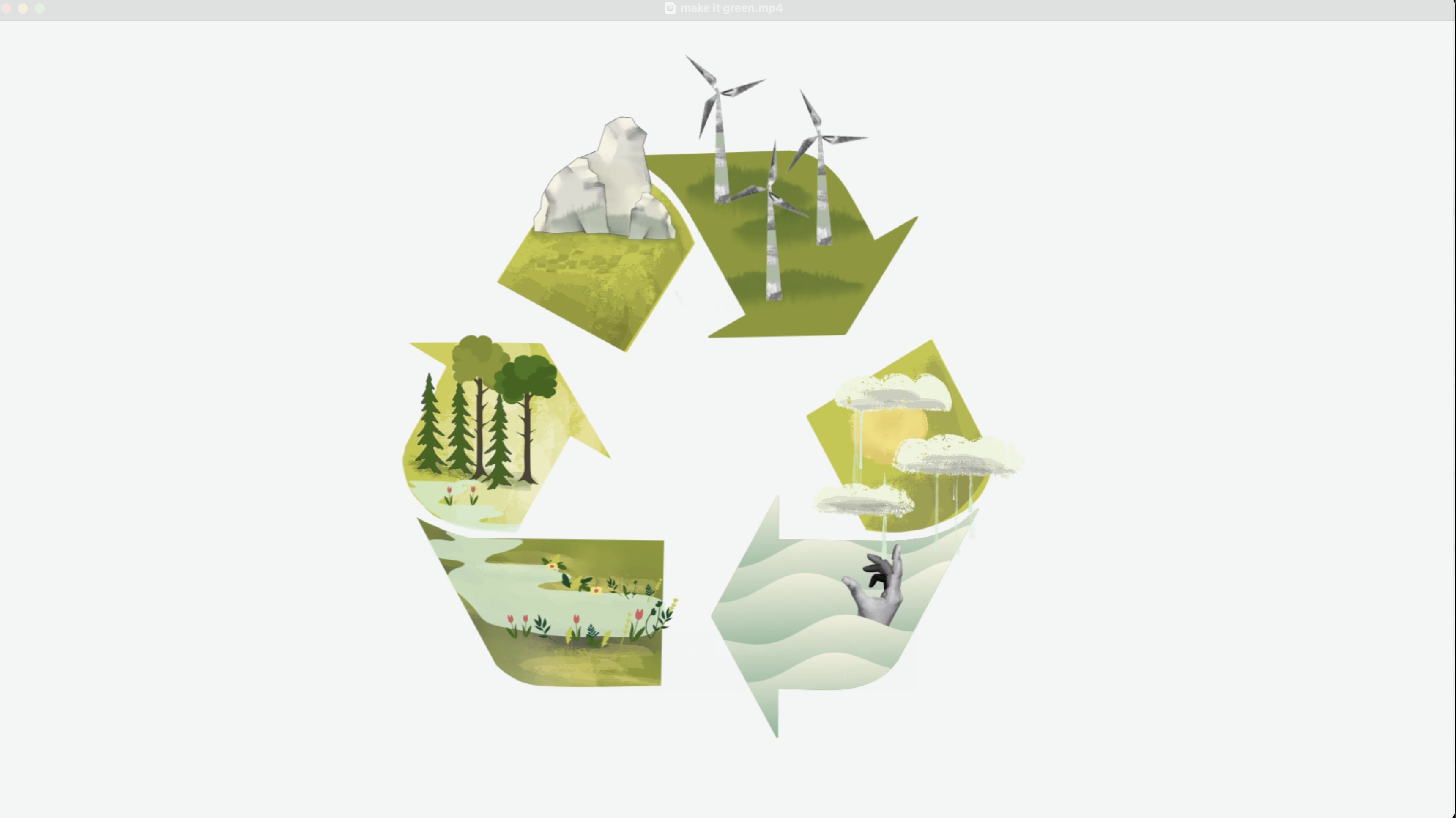Minimize the video player window
The height and width of the screenshot is (818, 1456).
point(23,8)
